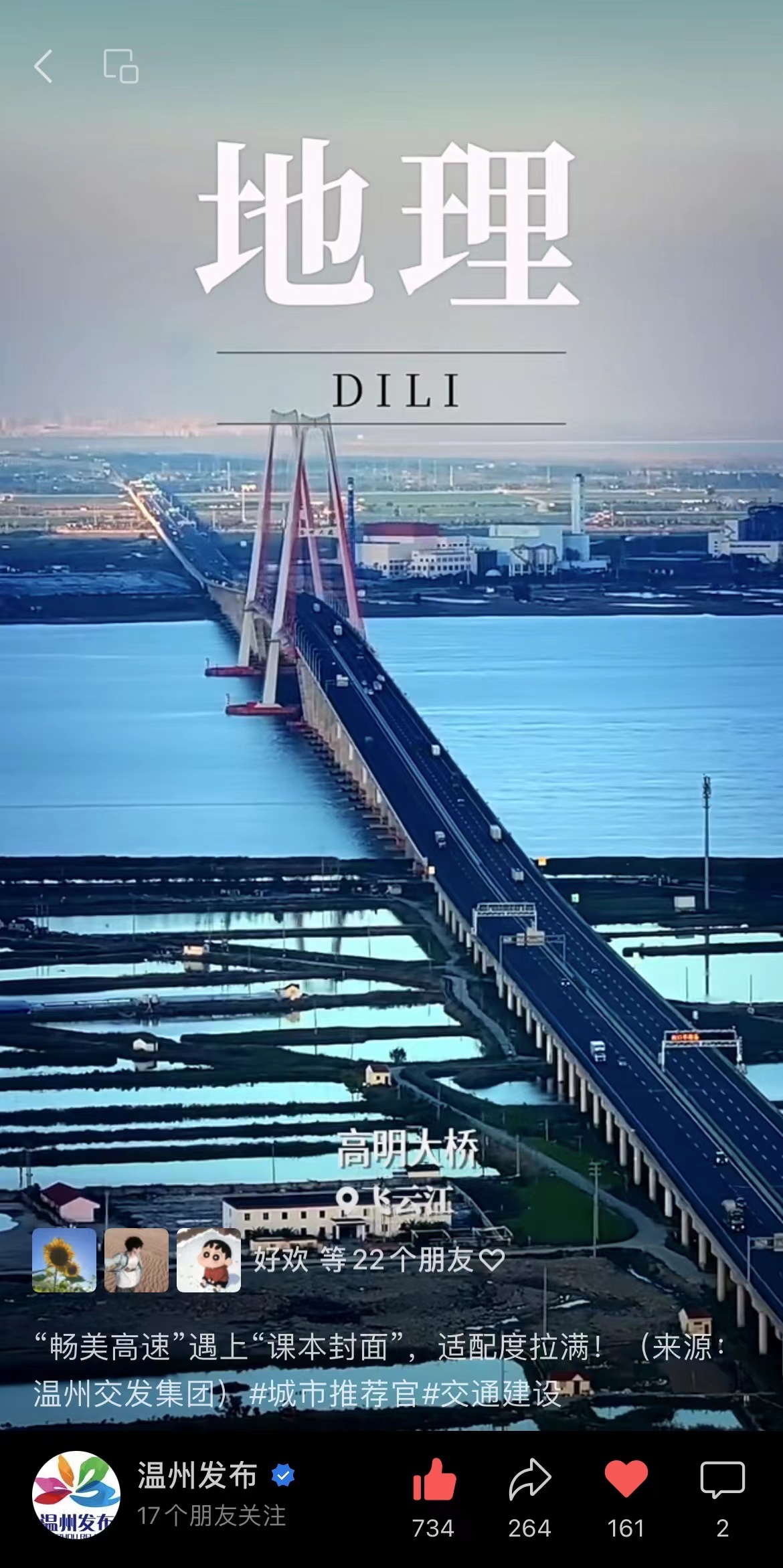This screenshot has width=783, height=1568.
Task: Open the cartoon boy avatar friend
Action: [x=209, y=1260]
